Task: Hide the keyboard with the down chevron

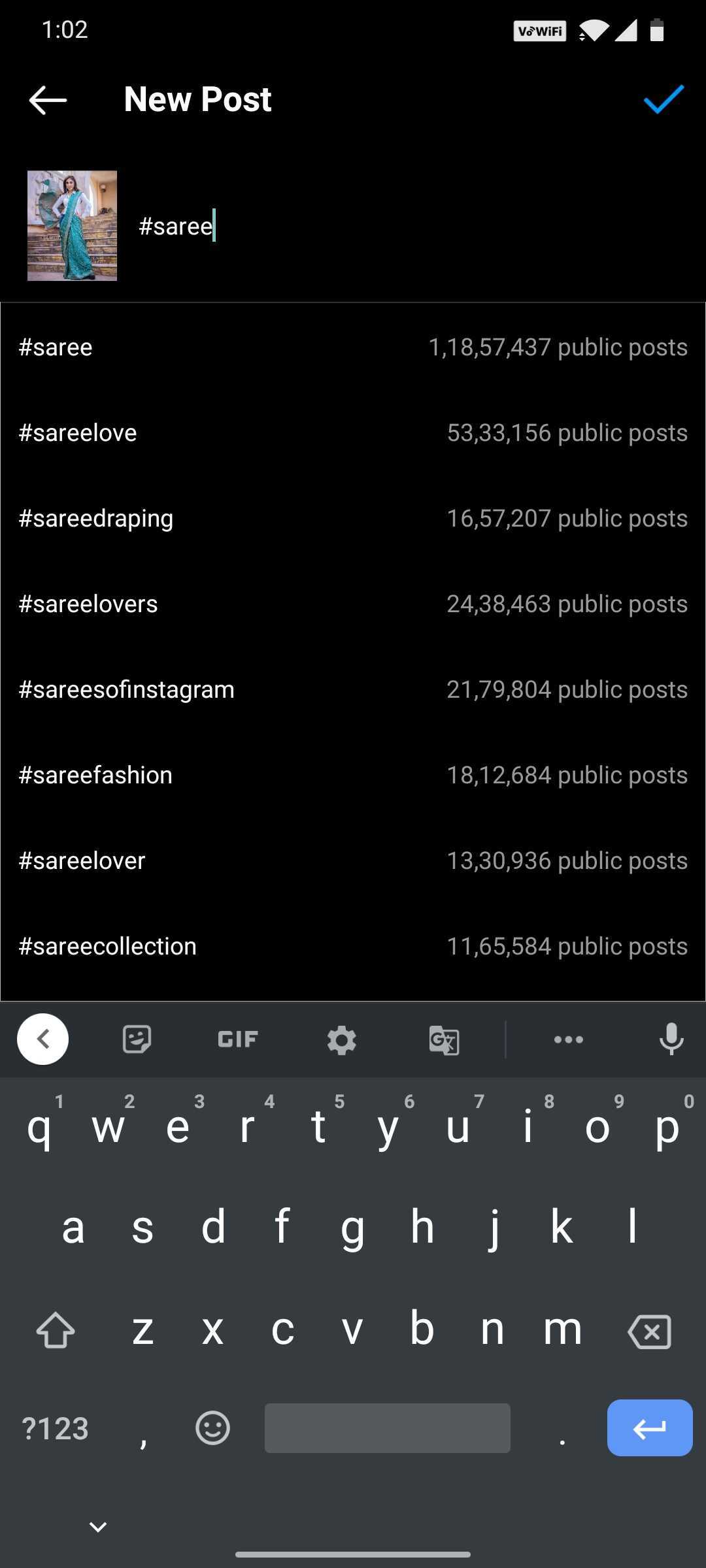Action: (98, 1527)
